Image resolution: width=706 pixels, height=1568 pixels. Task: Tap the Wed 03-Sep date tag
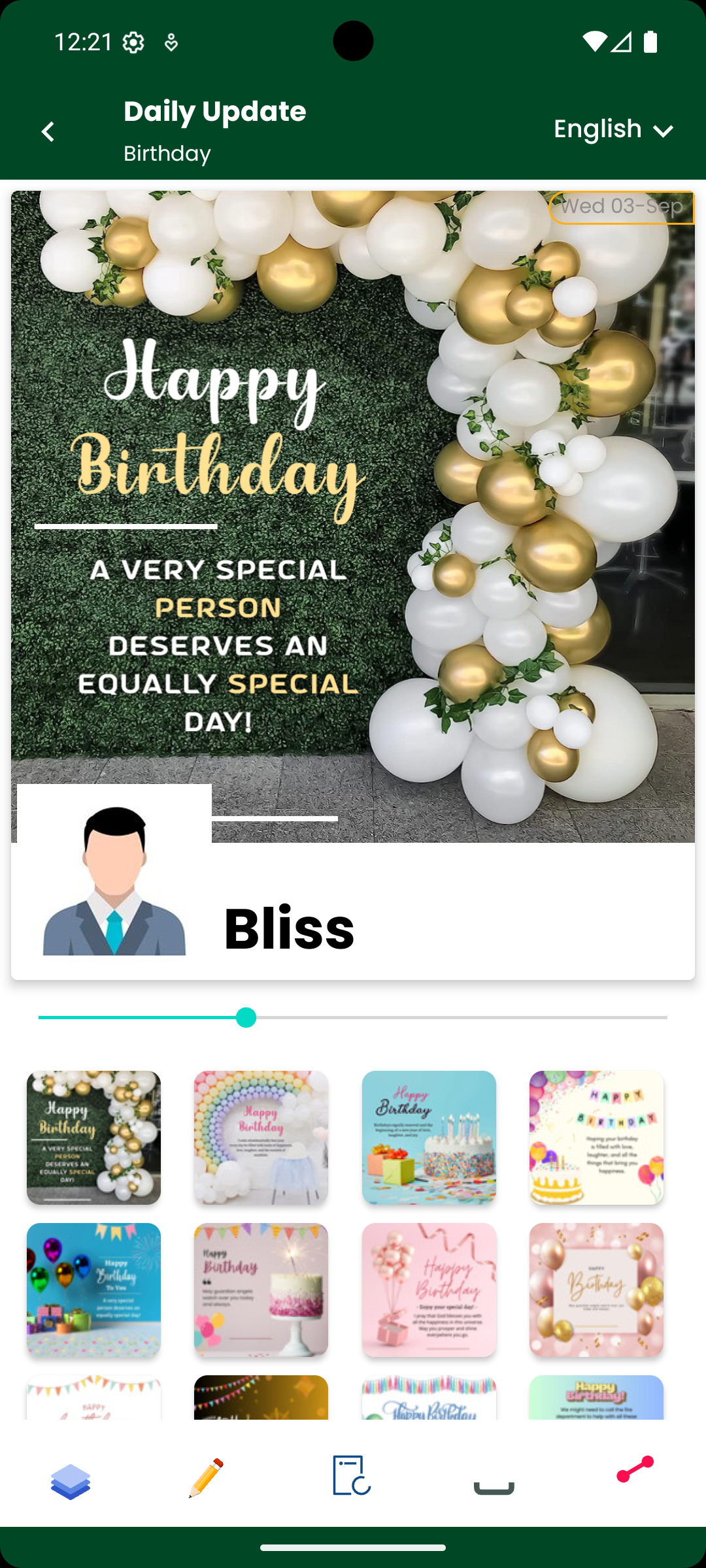(621, 207)
